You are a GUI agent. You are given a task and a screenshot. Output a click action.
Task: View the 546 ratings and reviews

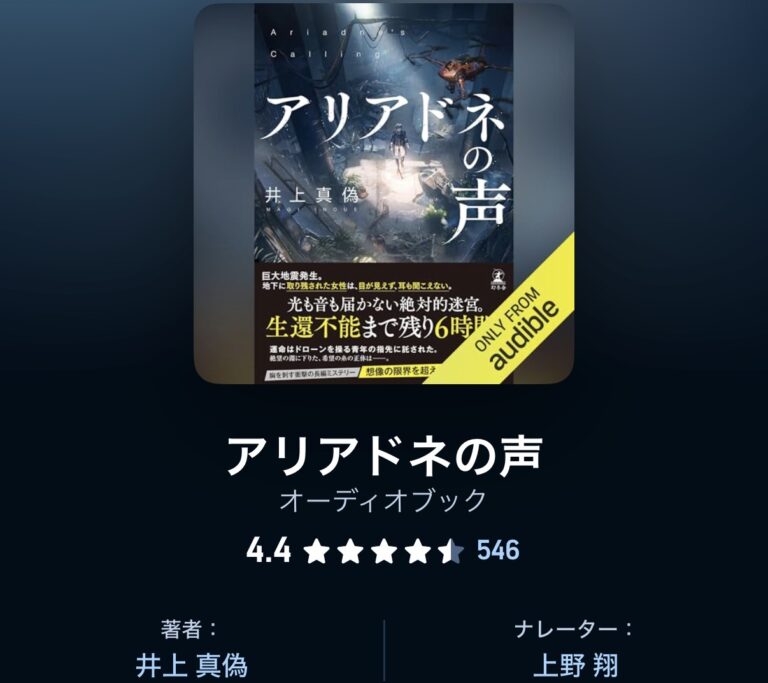[498, 550]
